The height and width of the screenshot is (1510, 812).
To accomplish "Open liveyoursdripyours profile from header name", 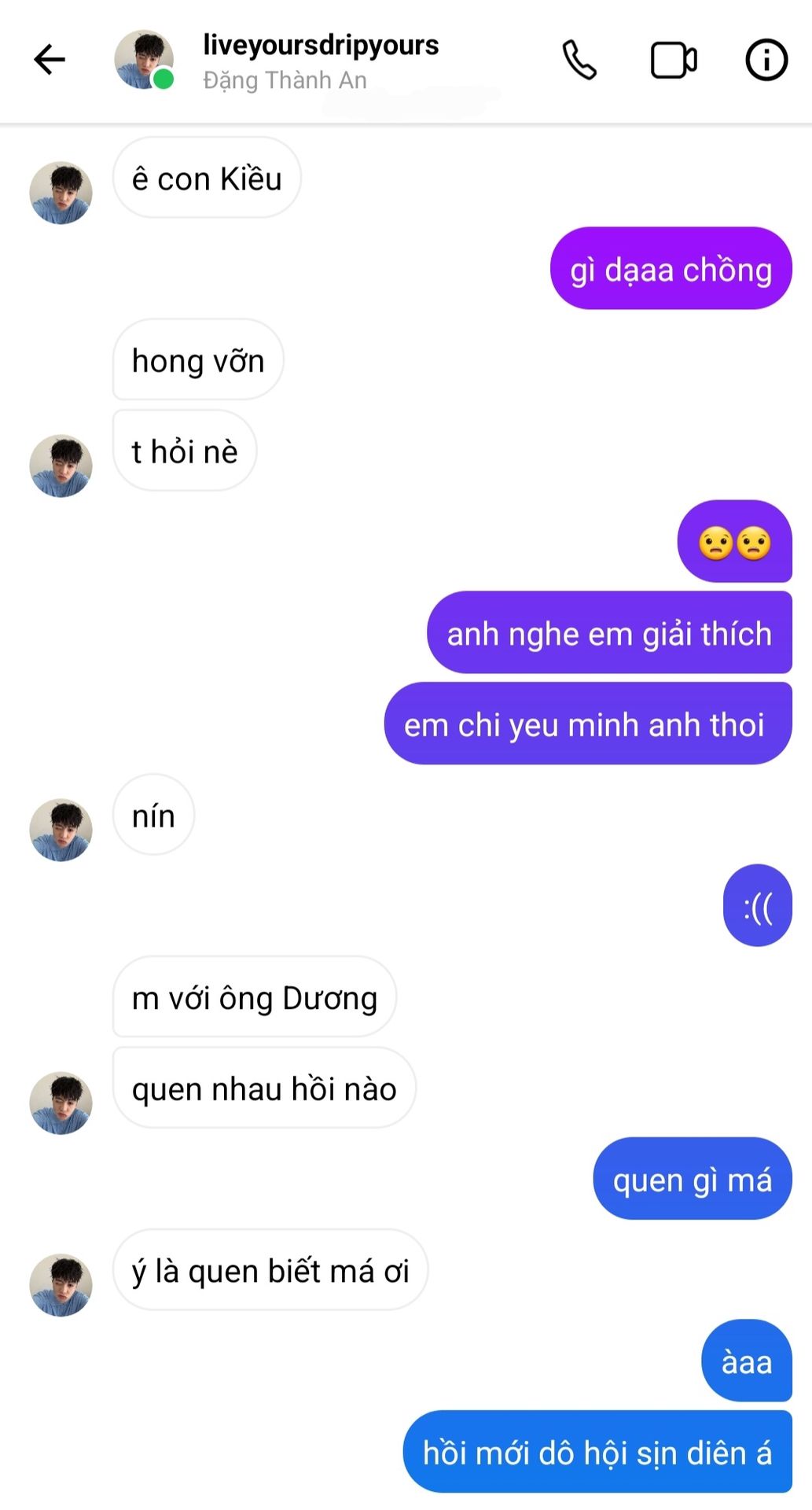I will (320, 46).
